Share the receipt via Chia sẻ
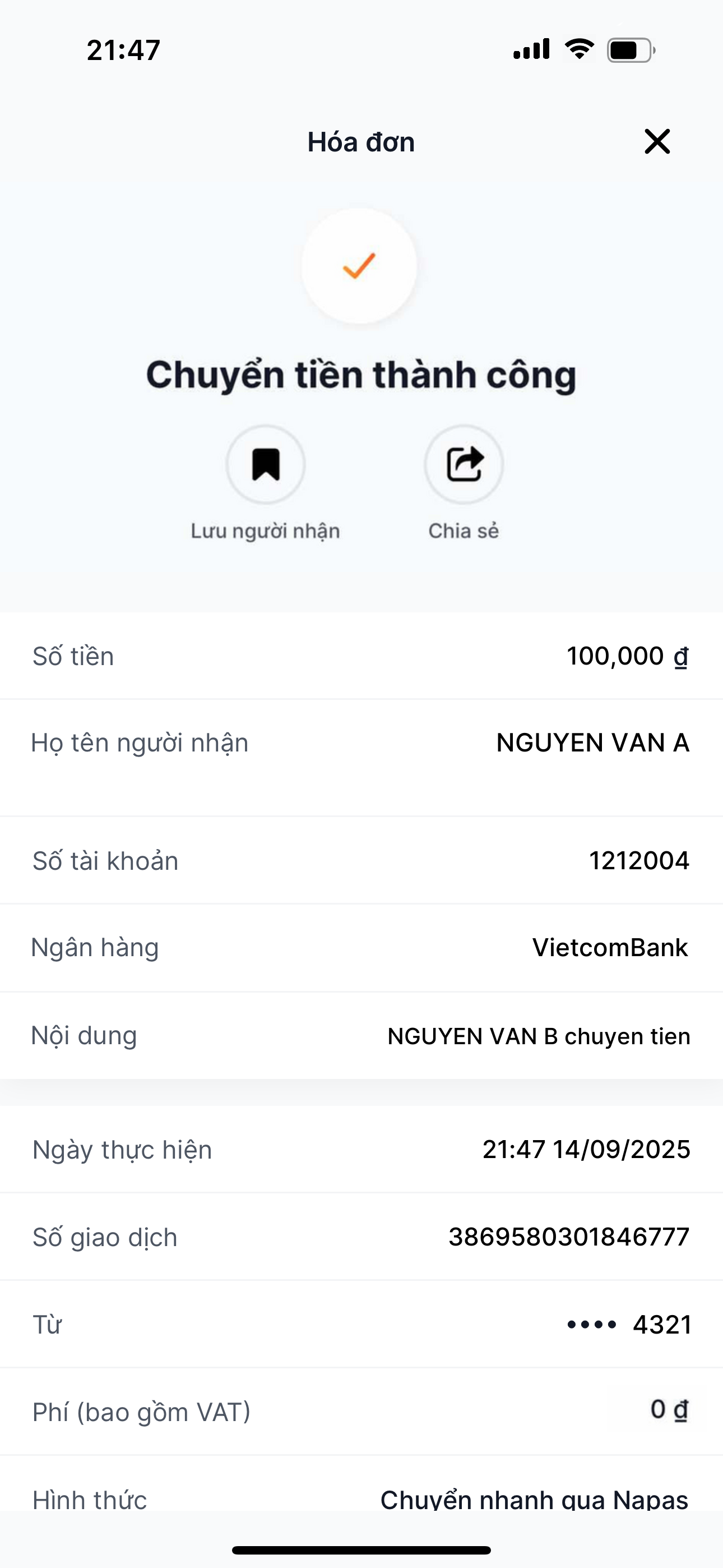723x1568 pixels. tap(464, 465)
